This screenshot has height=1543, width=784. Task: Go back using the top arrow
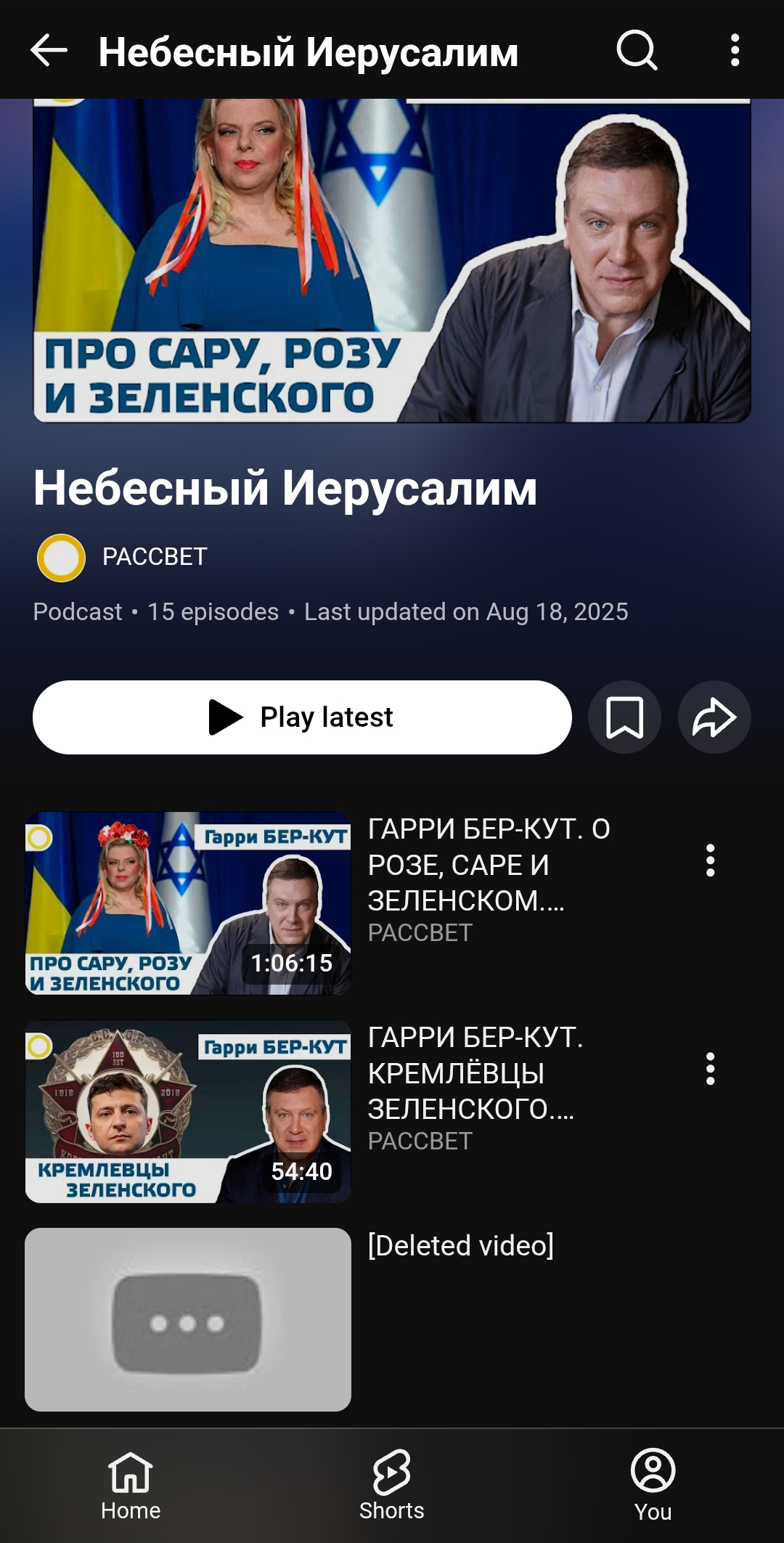point(49,51)
